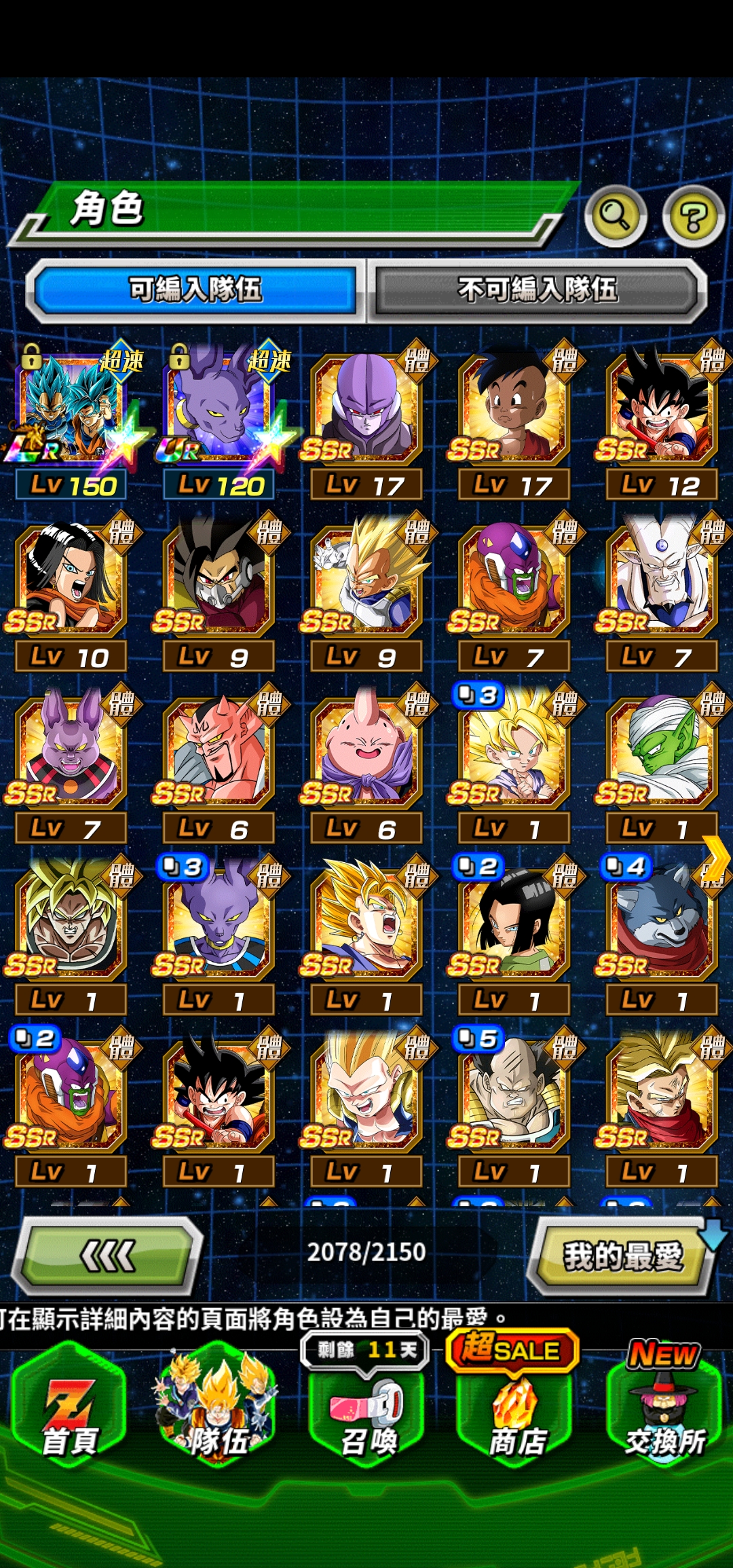Switch to the 不可編入隊伍 tab
The width and height of the screenshot is (733, 1568).
coord(538,290)
